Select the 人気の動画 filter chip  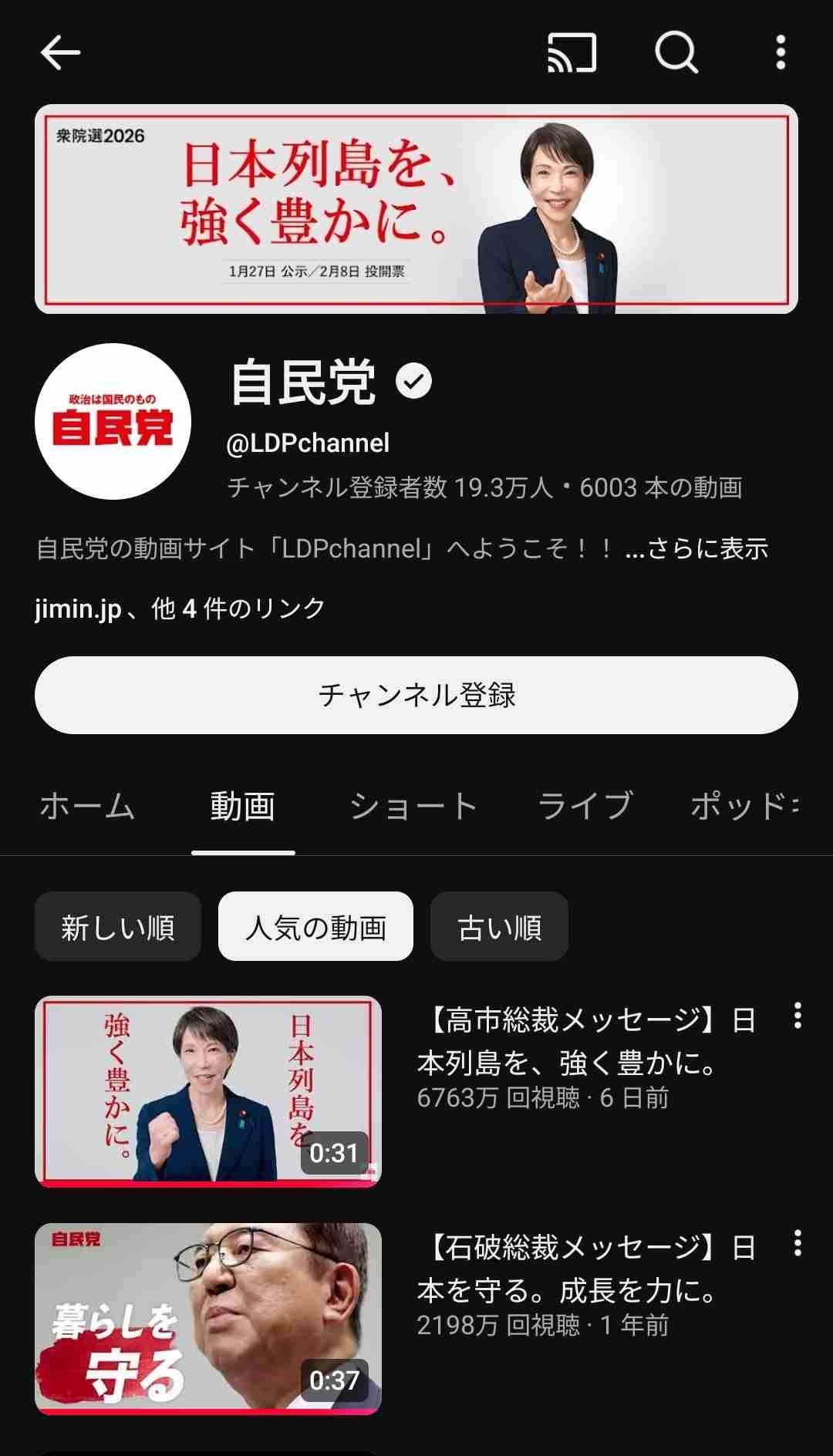(315, 927)
